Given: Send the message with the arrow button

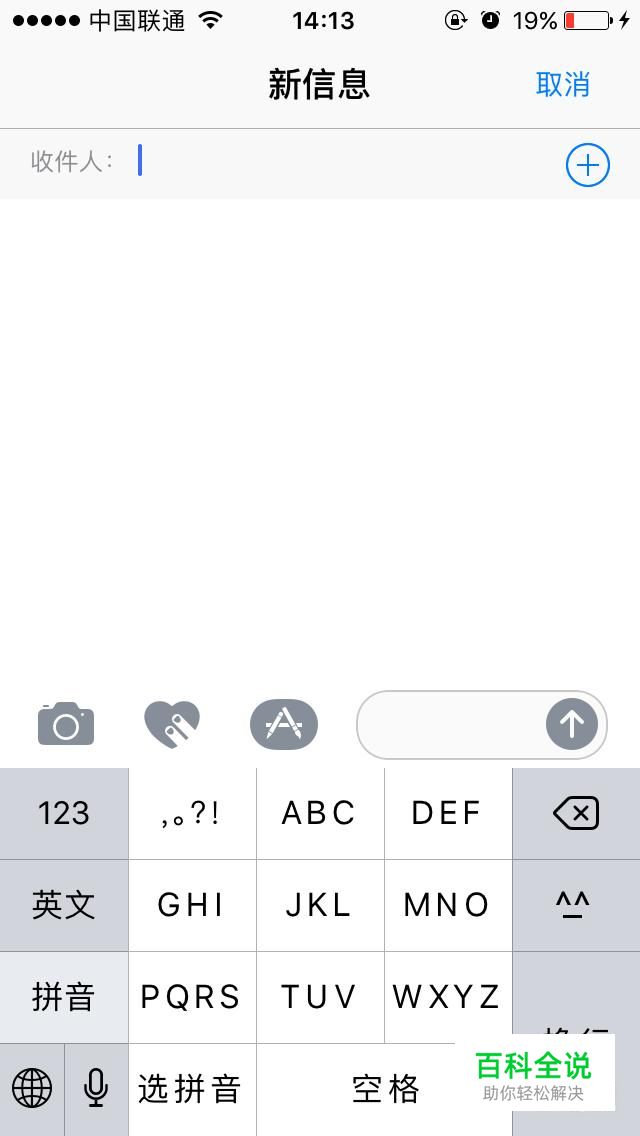Looking at the screenshot, I should click(572, 724).
